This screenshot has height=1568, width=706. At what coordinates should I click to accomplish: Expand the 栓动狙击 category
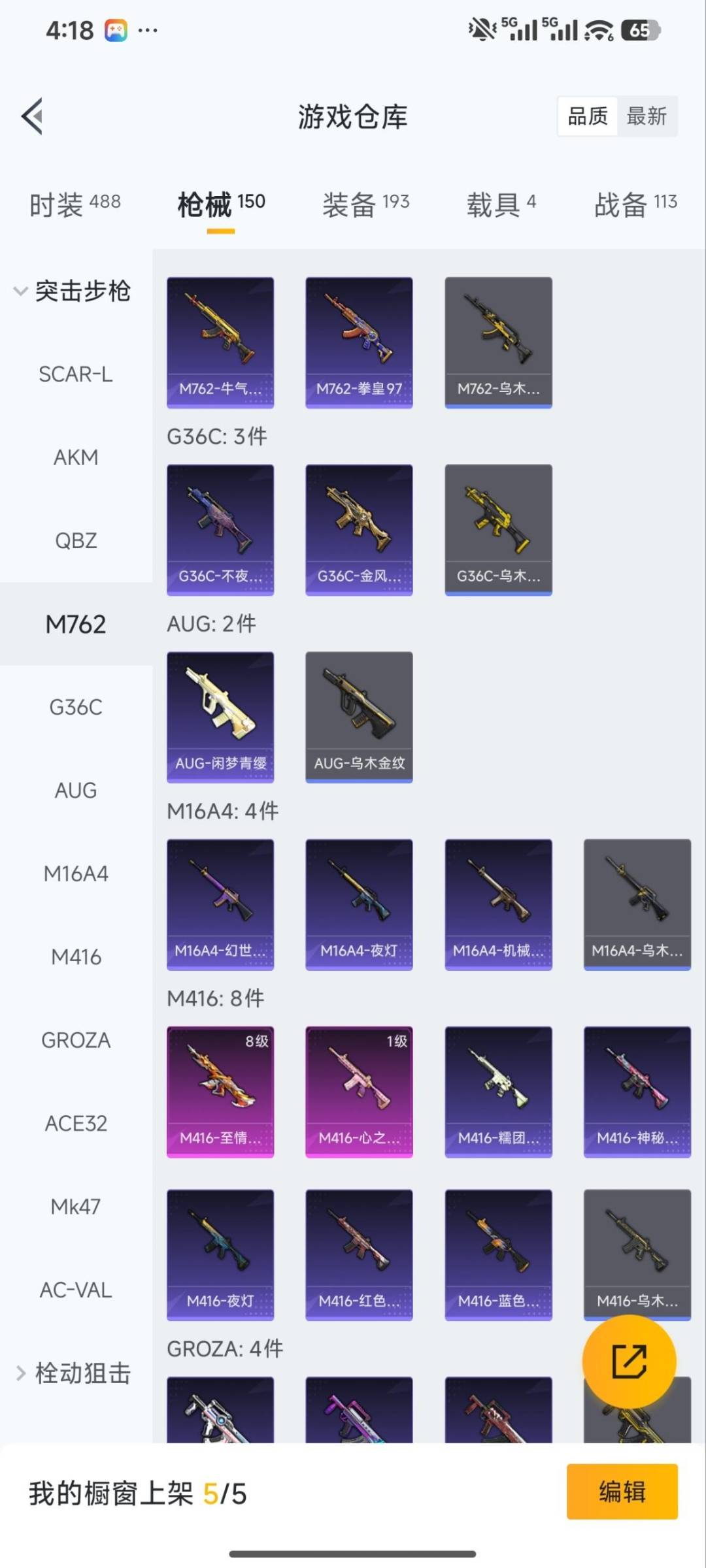point(73,1373)
